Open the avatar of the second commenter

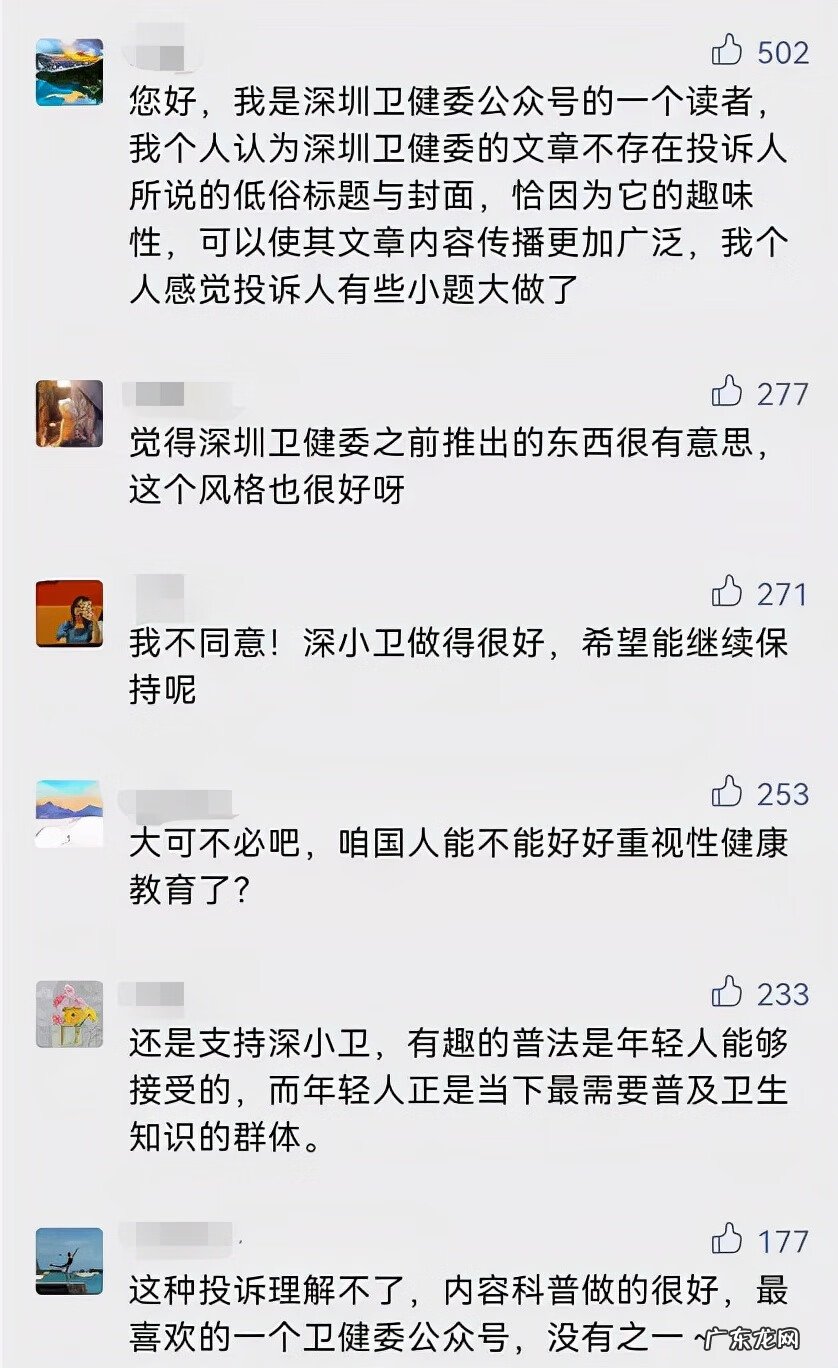click(67, 414)
